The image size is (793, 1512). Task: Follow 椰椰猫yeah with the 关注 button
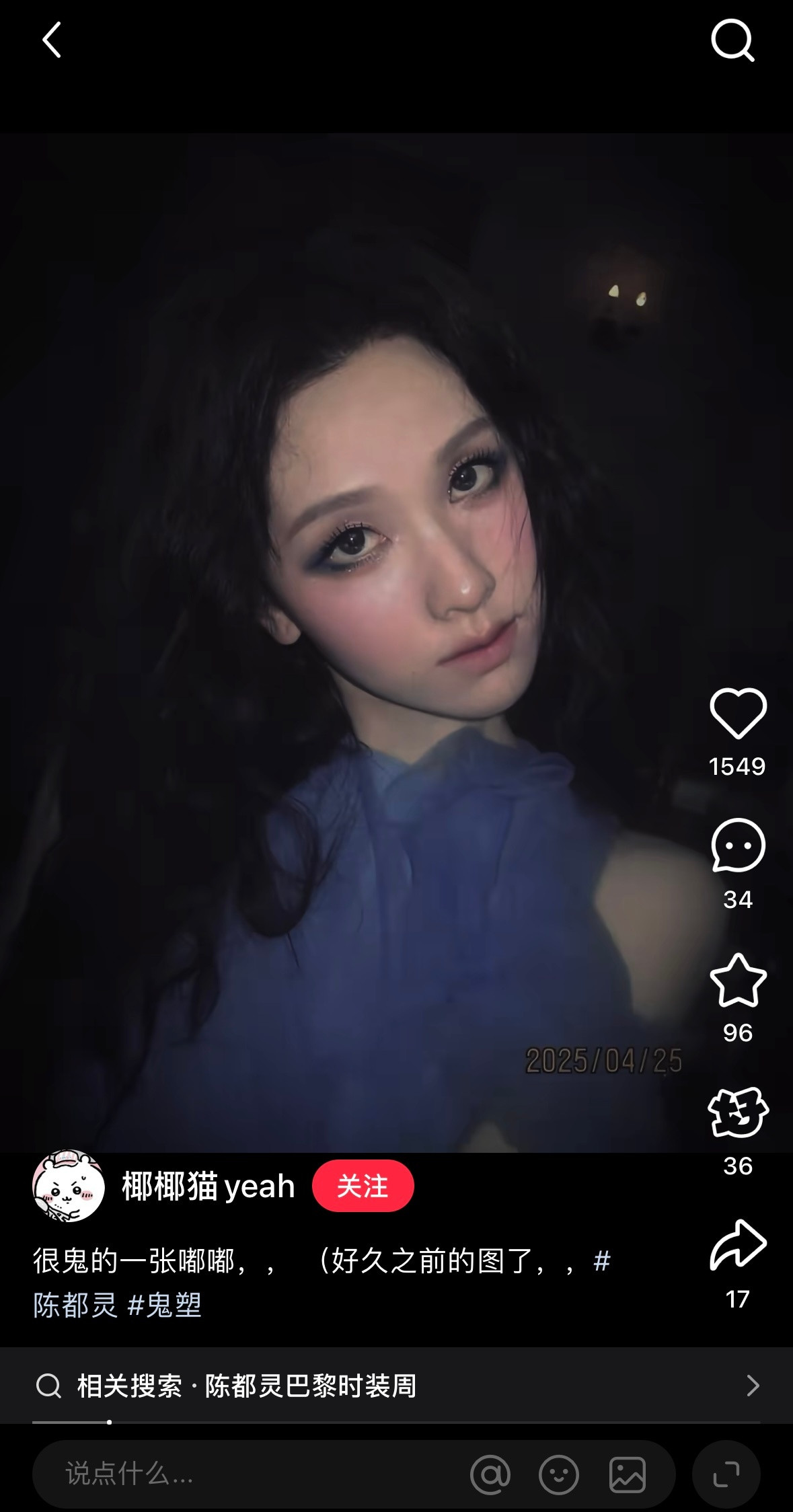[x=363, y=1186]
